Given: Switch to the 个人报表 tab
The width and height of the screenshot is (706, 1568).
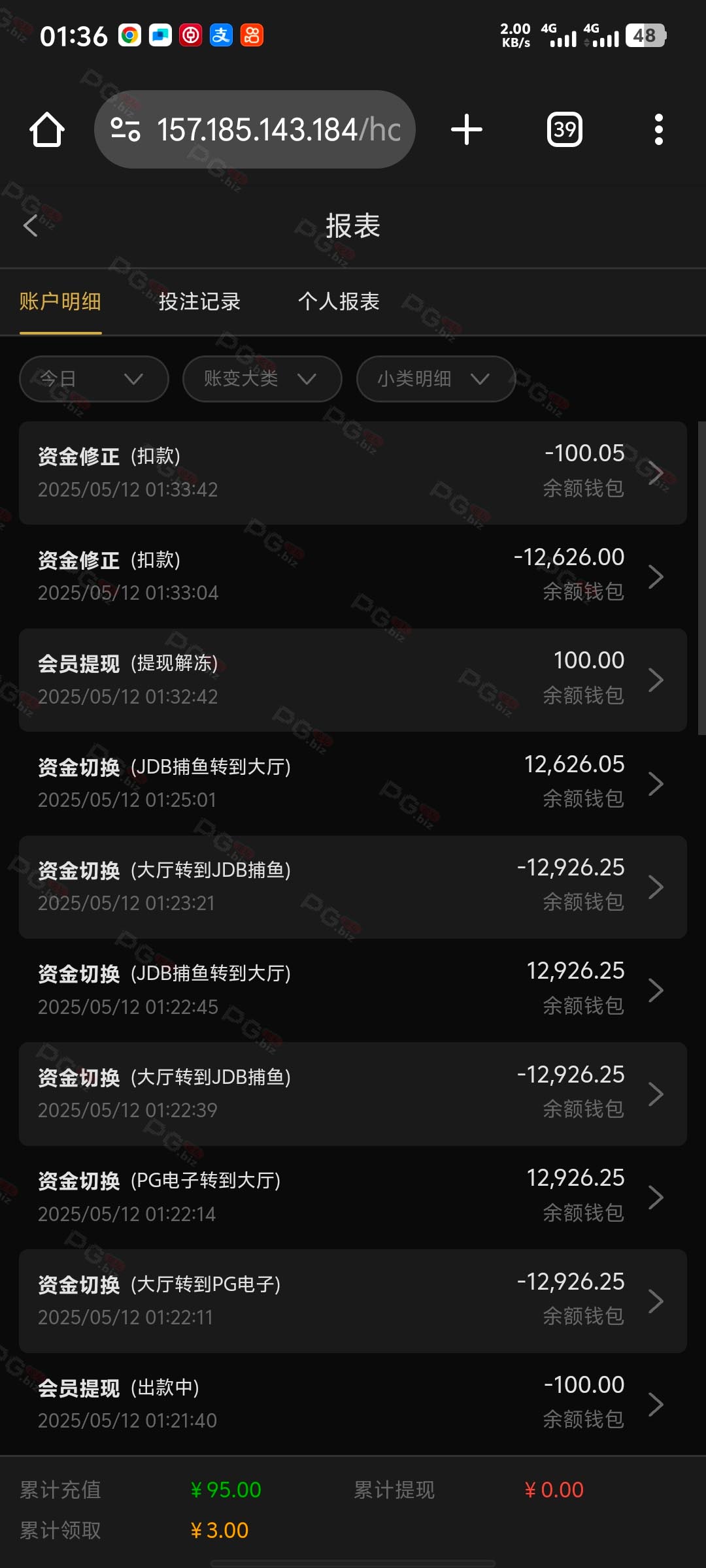Looking at the screenshot, I should tap(339, 302).
